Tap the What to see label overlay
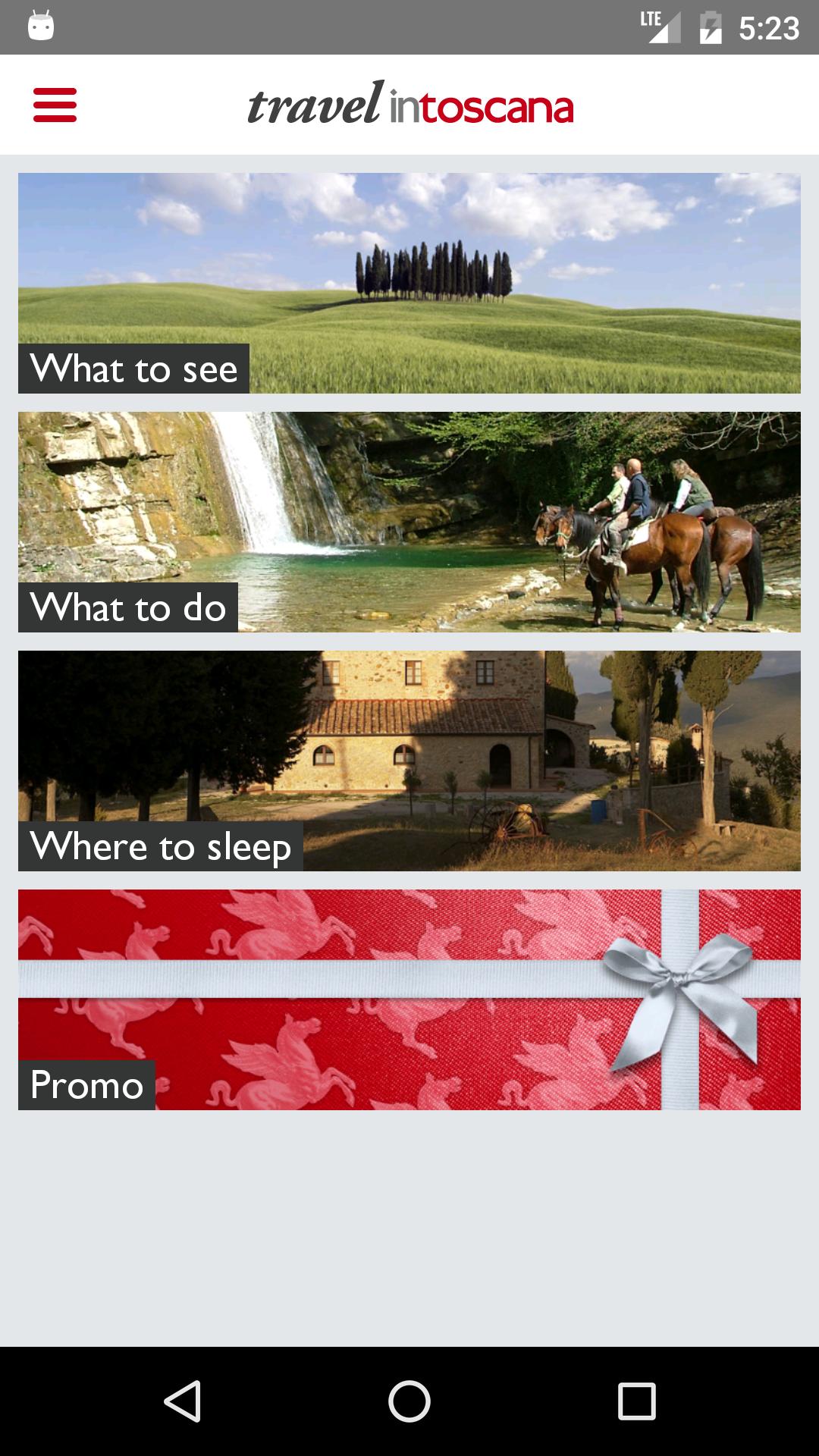The image size is (819, 1456). tap(133, 370)
